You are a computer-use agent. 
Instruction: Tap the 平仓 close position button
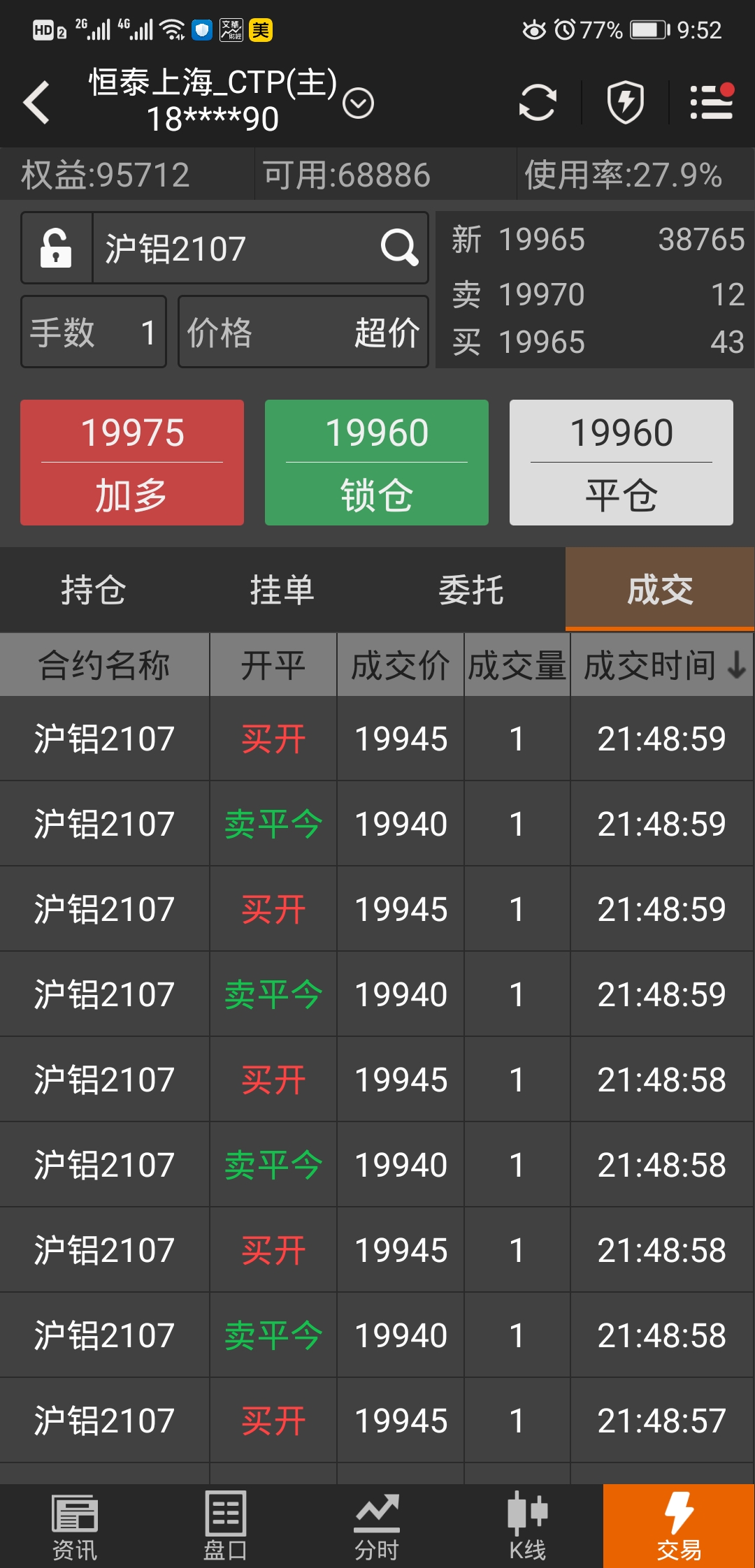621,463
